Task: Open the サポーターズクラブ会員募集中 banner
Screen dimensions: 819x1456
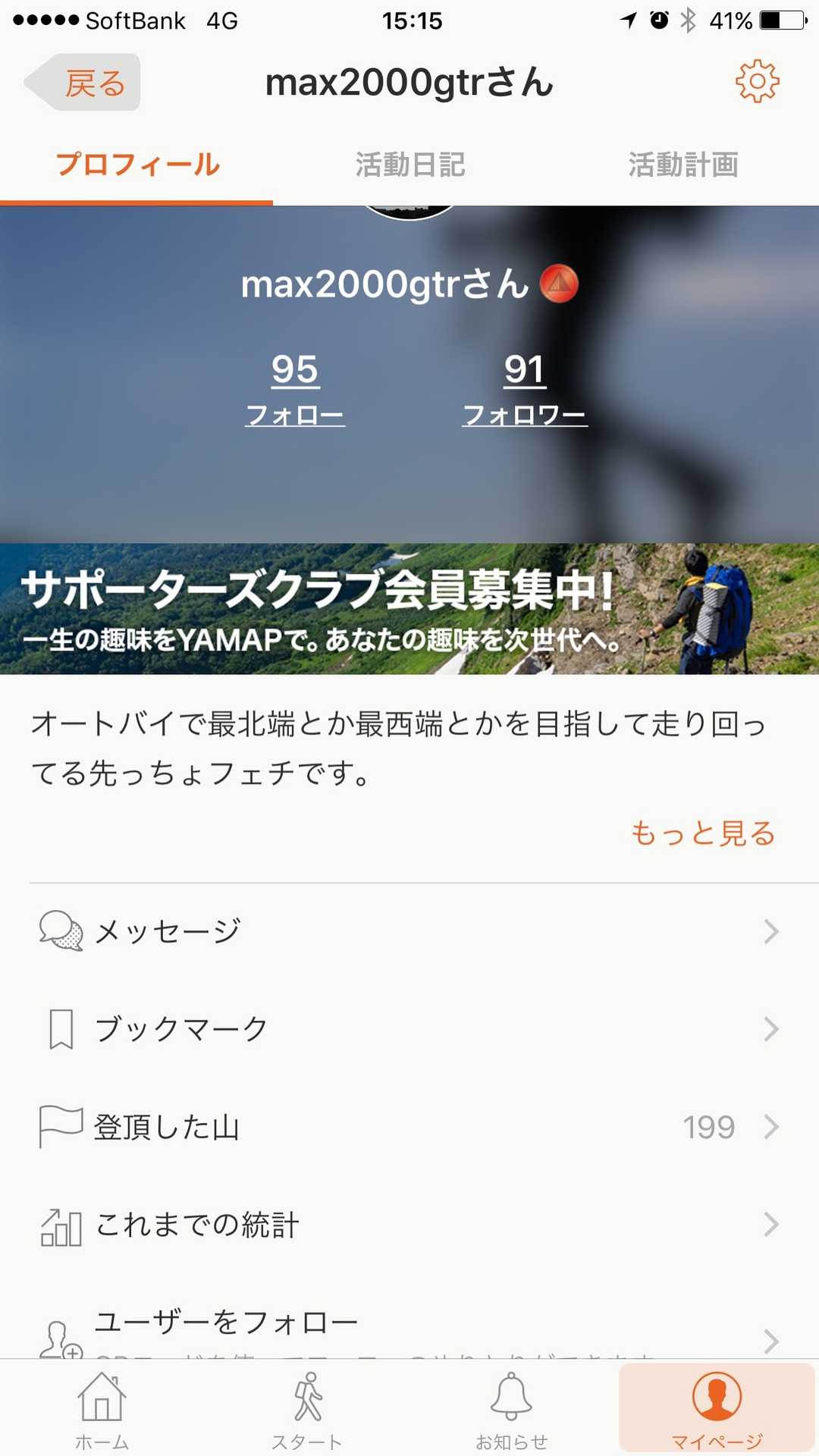Action: click(409, 609)
